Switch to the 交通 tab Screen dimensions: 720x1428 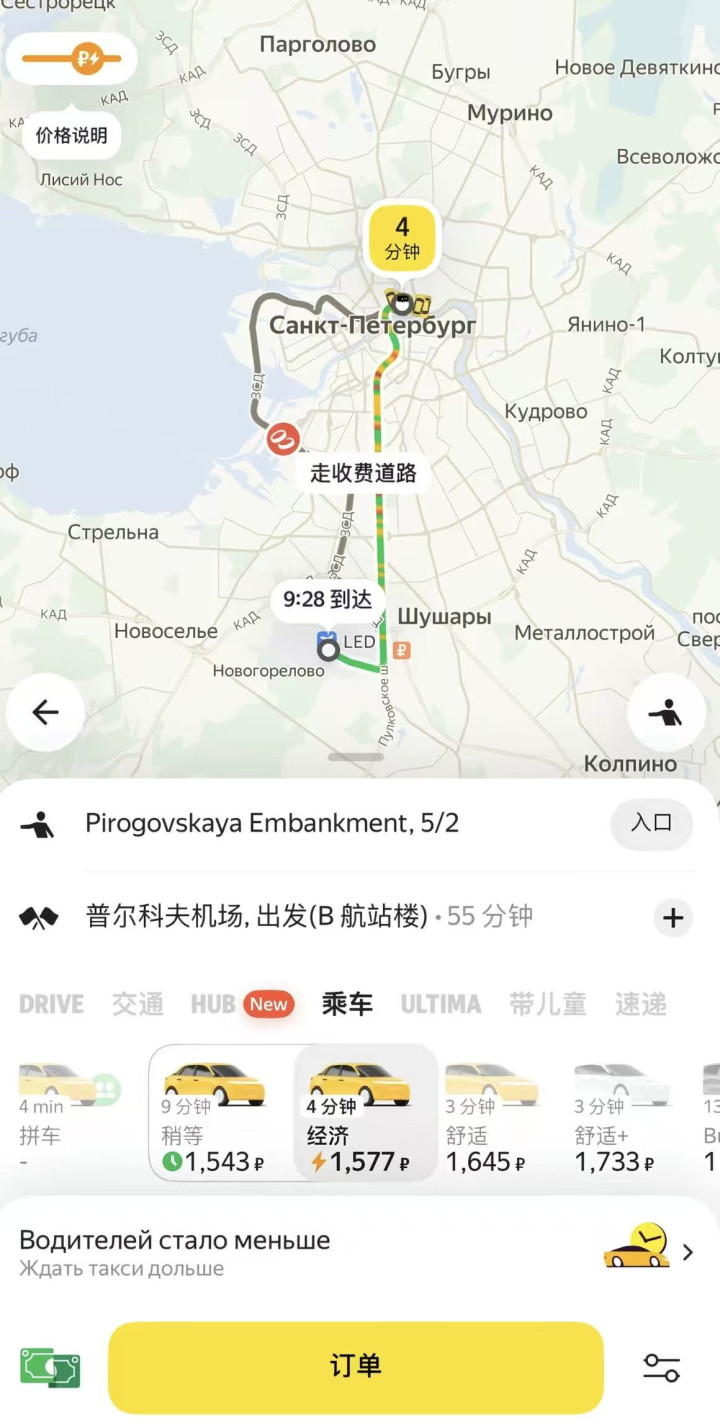[137, 1004]
